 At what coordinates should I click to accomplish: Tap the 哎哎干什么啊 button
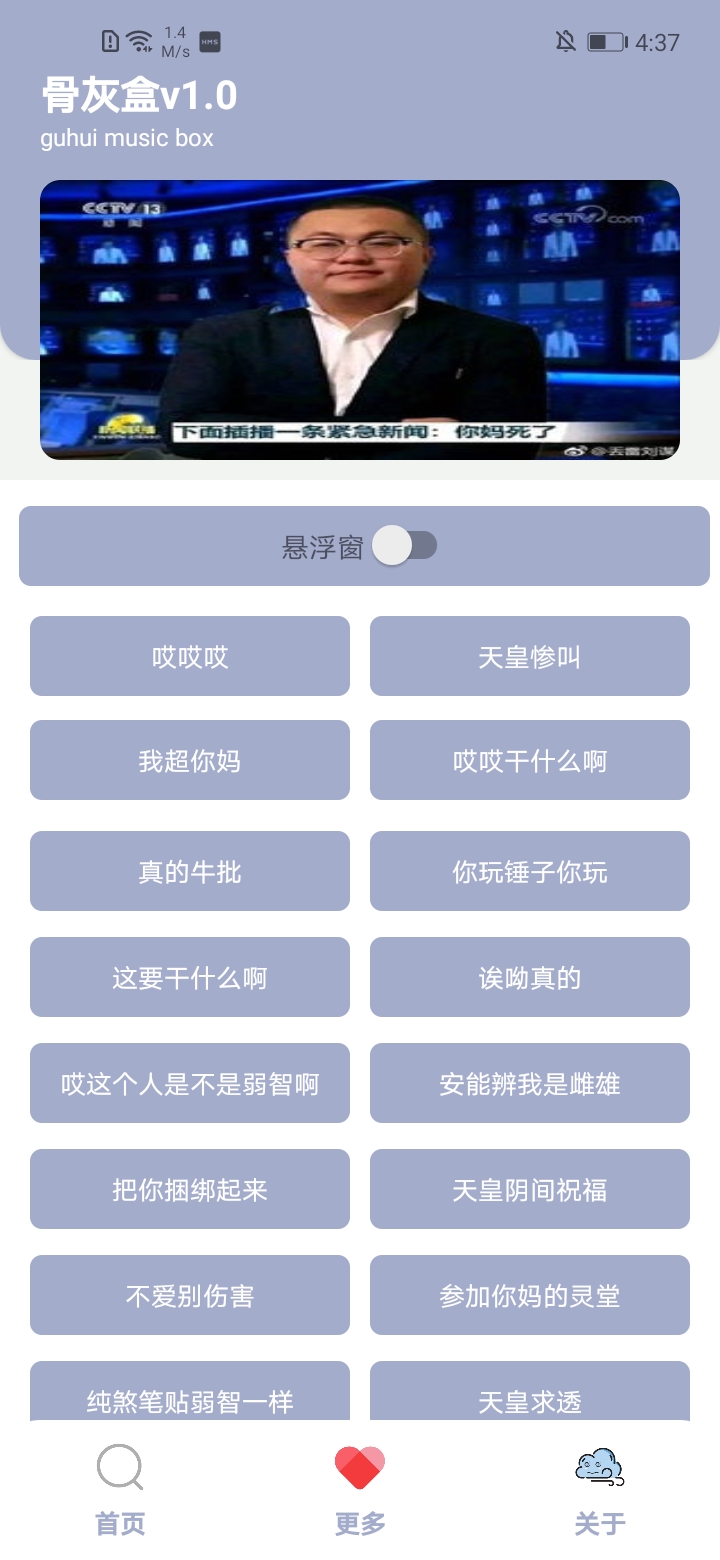(530, 760)
